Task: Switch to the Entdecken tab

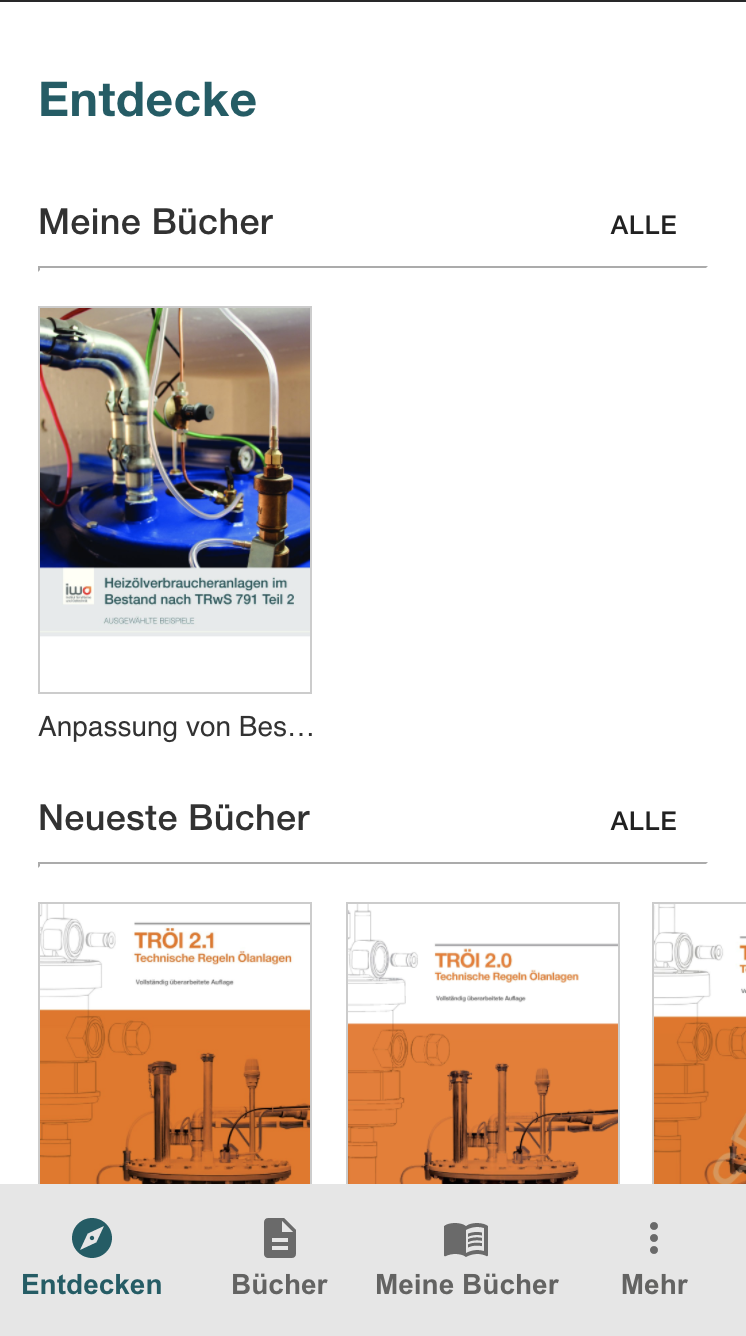Action: click(92, 1259)
